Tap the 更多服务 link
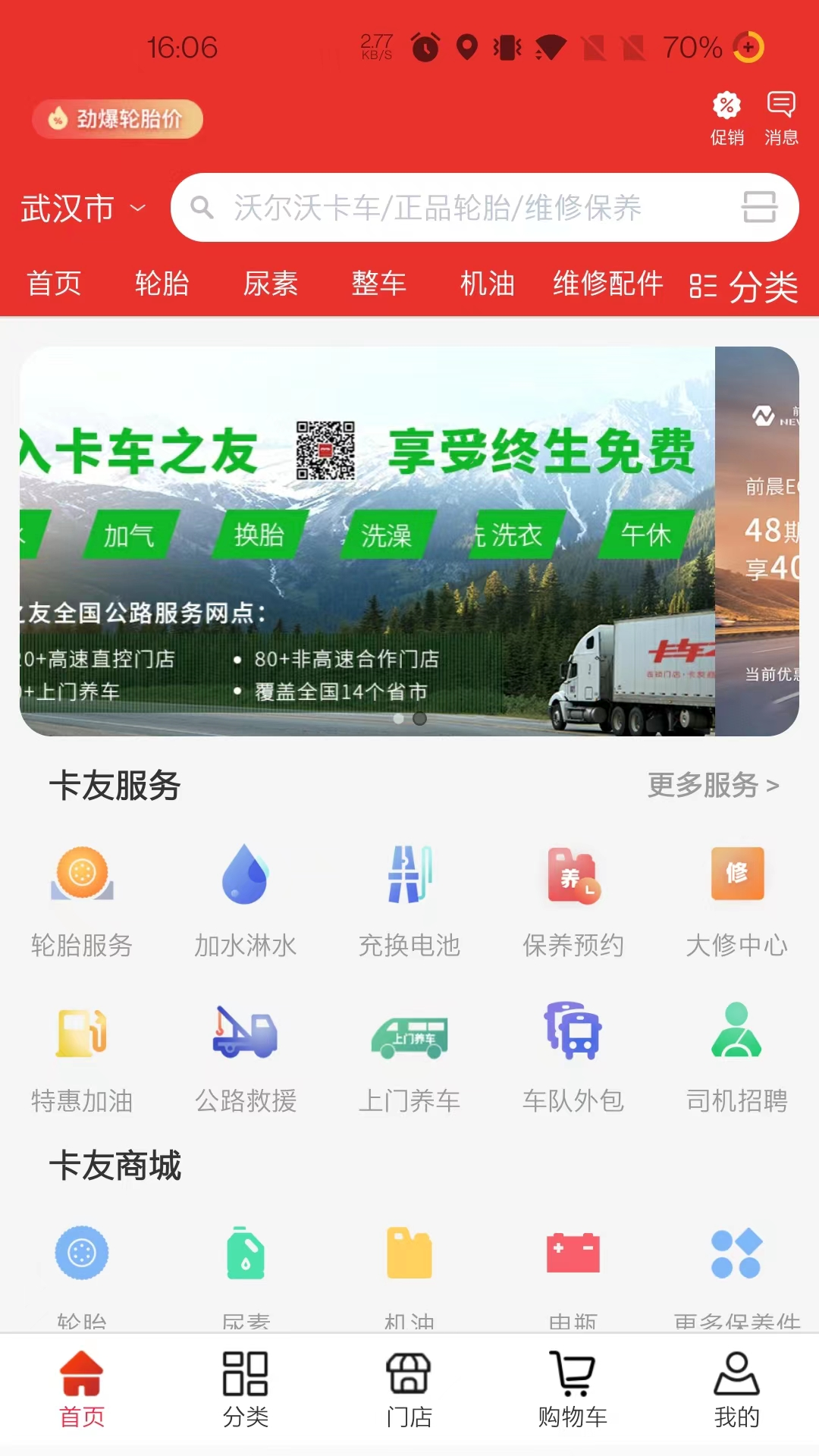The width and height of the screenshot is (819, 1456). coord(713,786)
